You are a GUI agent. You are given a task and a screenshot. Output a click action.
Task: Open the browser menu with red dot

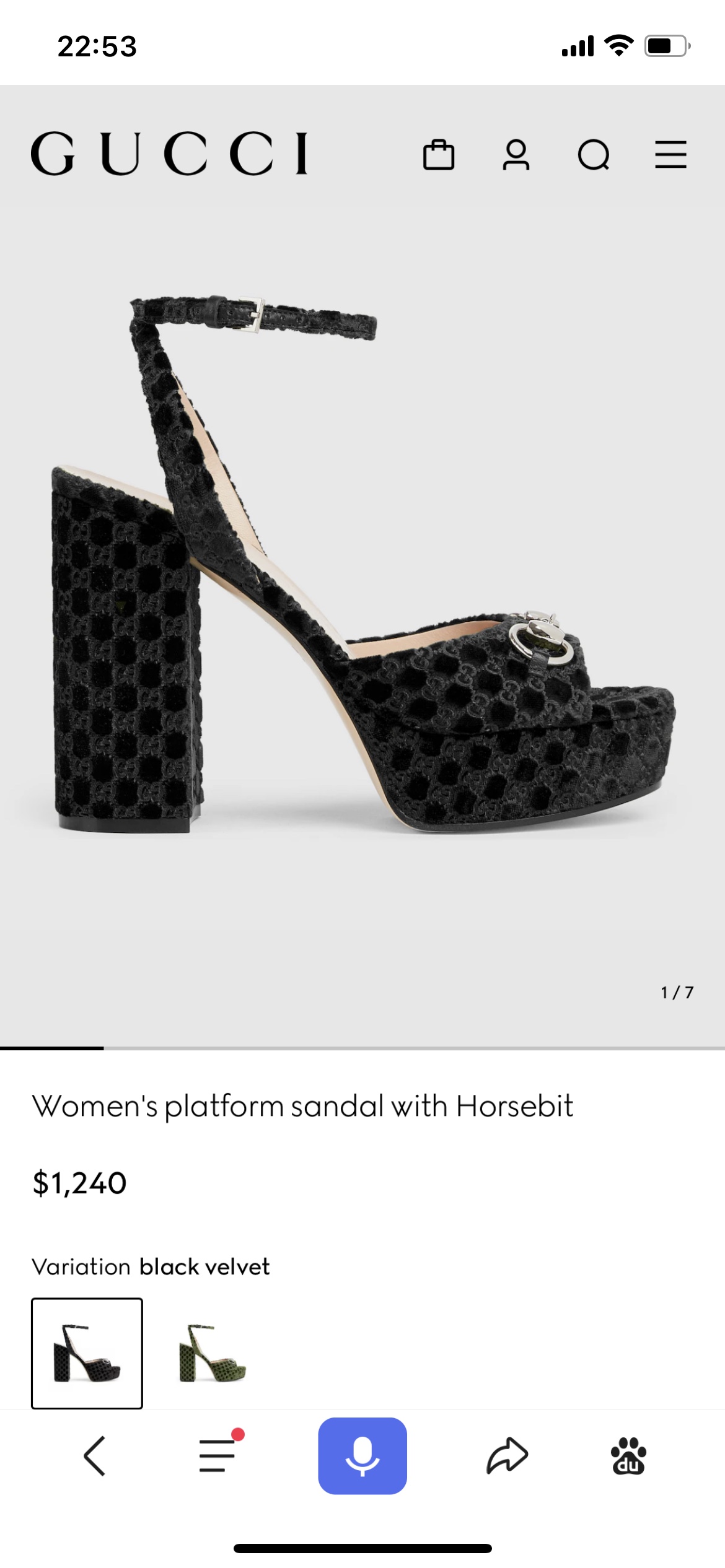[x=217, y=1455]
